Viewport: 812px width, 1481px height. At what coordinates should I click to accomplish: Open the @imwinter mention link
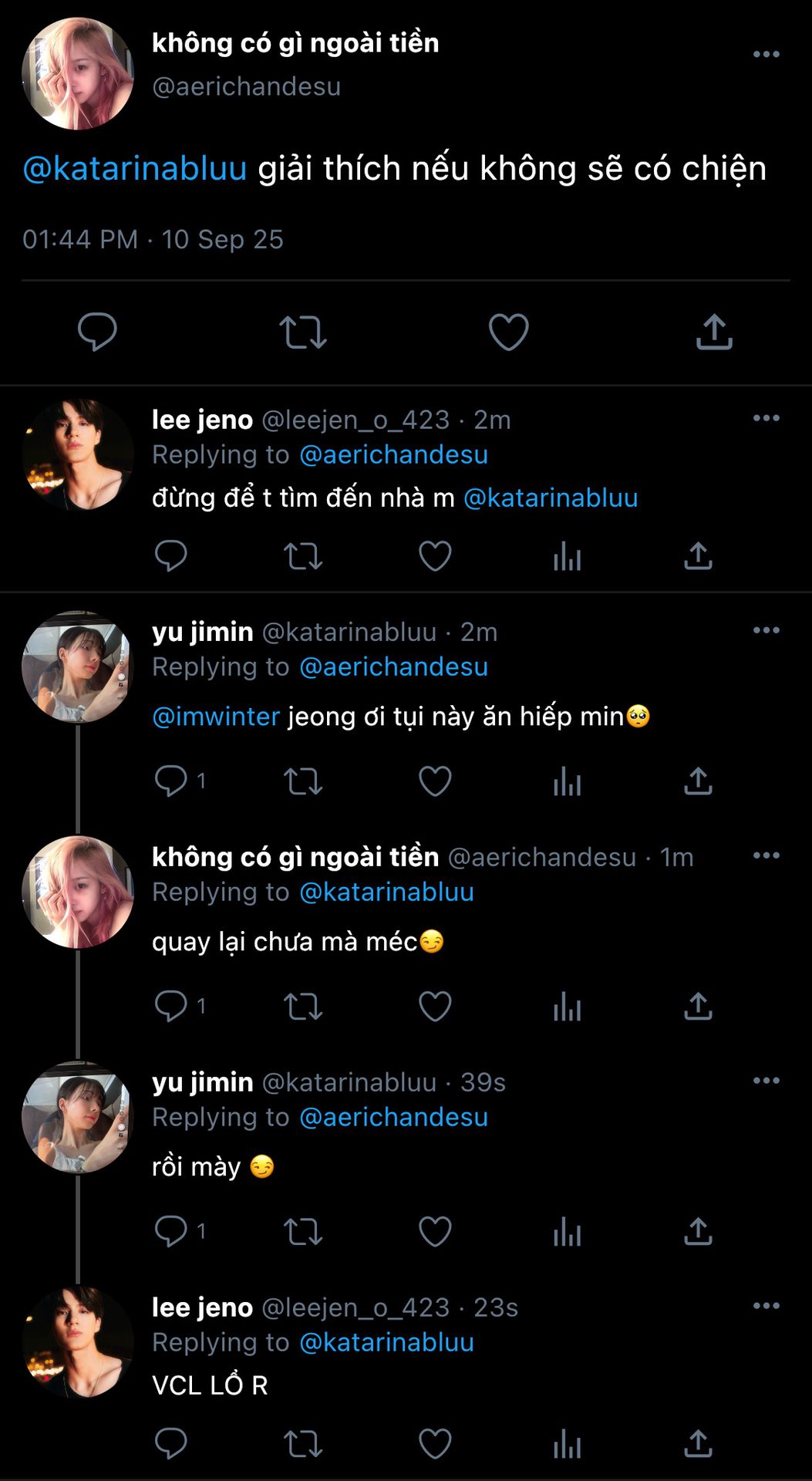(216, 717)
